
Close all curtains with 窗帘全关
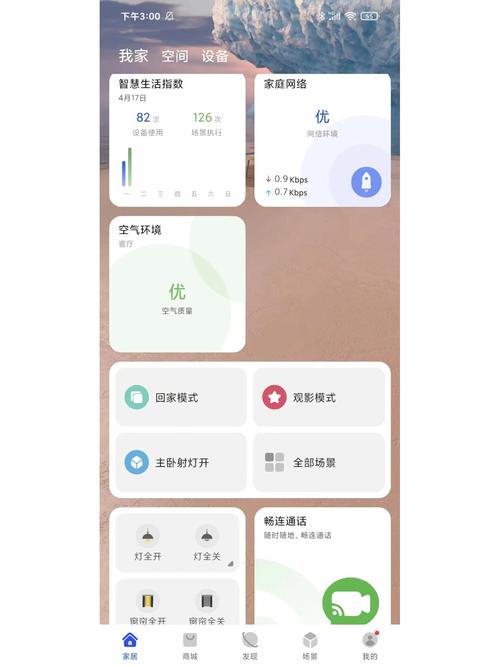pos(207,607)
